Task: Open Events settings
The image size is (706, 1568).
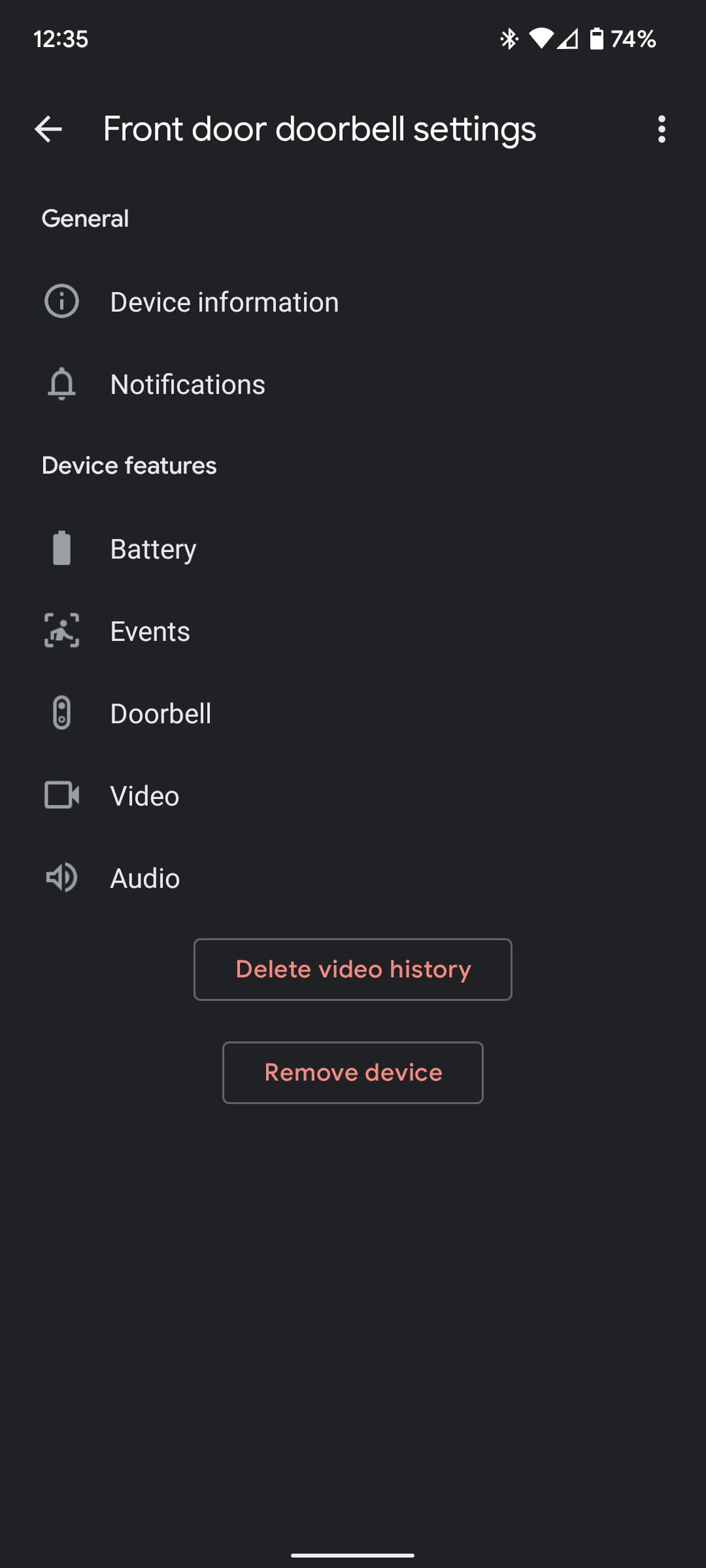Action: click(150, 631)
